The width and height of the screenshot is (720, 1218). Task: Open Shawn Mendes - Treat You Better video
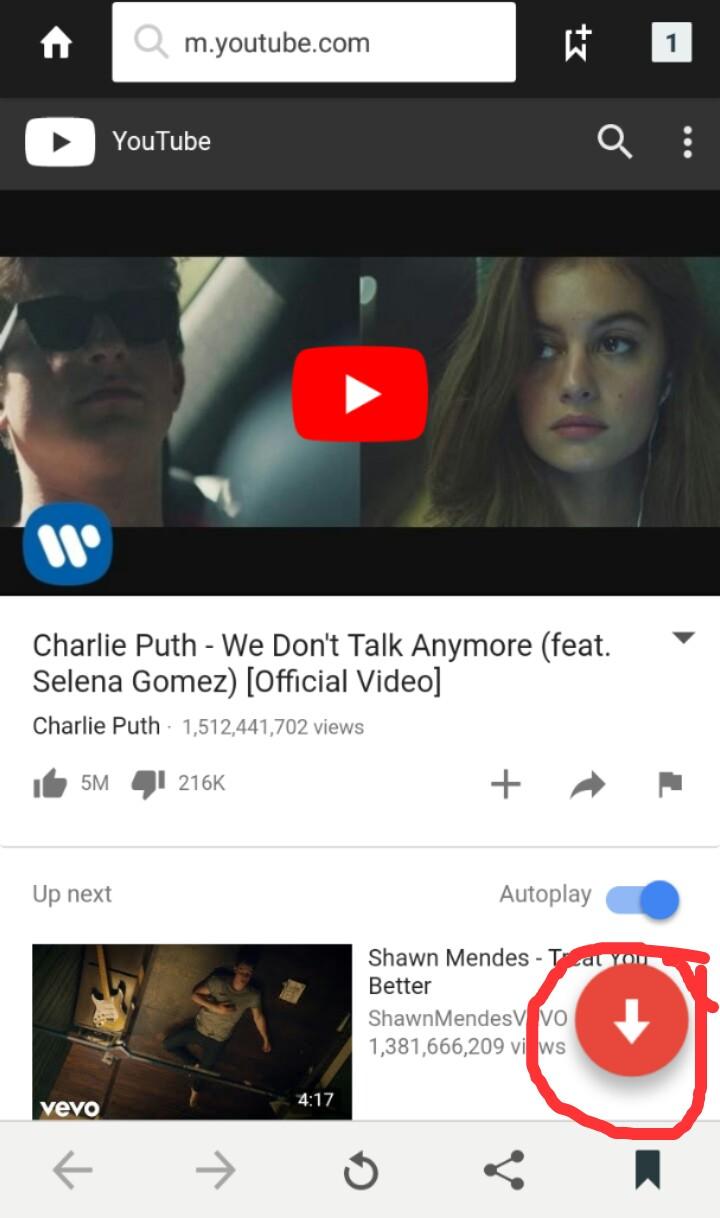(x=192, y=1030)
